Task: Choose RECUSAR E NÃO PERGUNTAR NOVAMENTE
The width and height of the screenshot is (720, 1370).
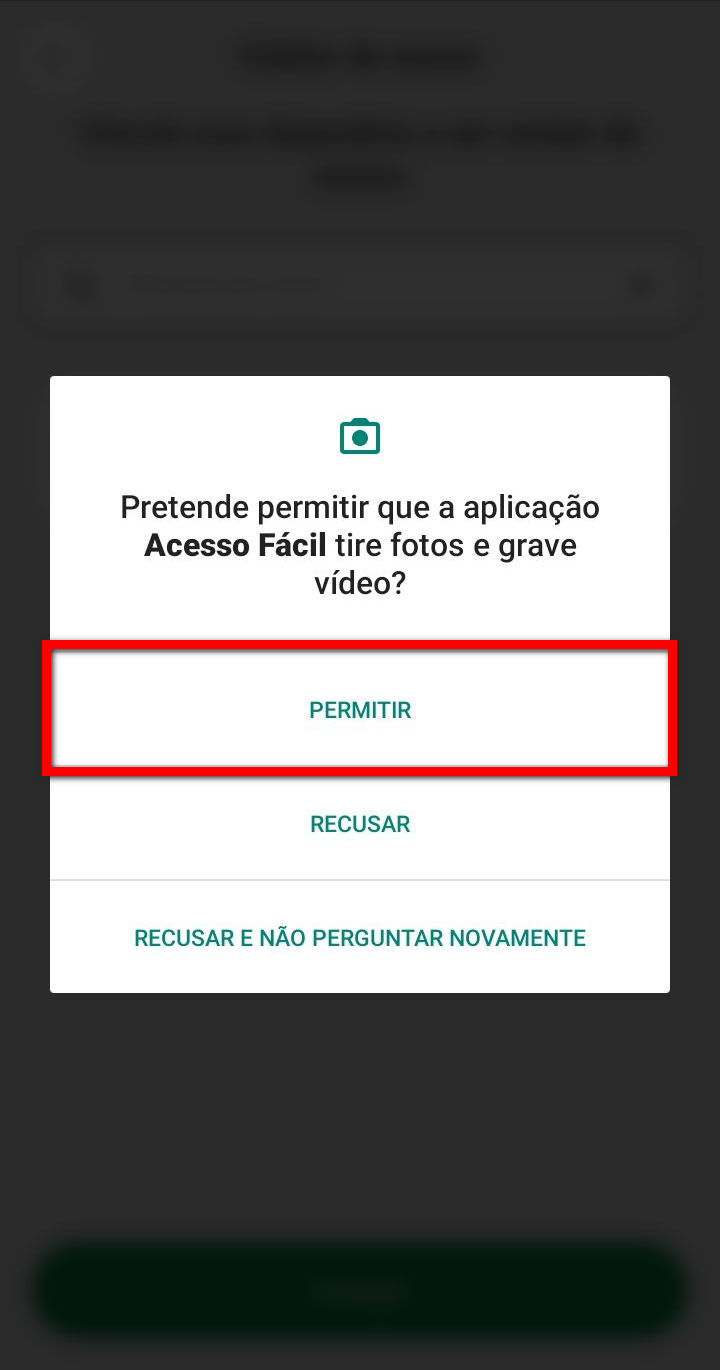Action: pos(360,938)
